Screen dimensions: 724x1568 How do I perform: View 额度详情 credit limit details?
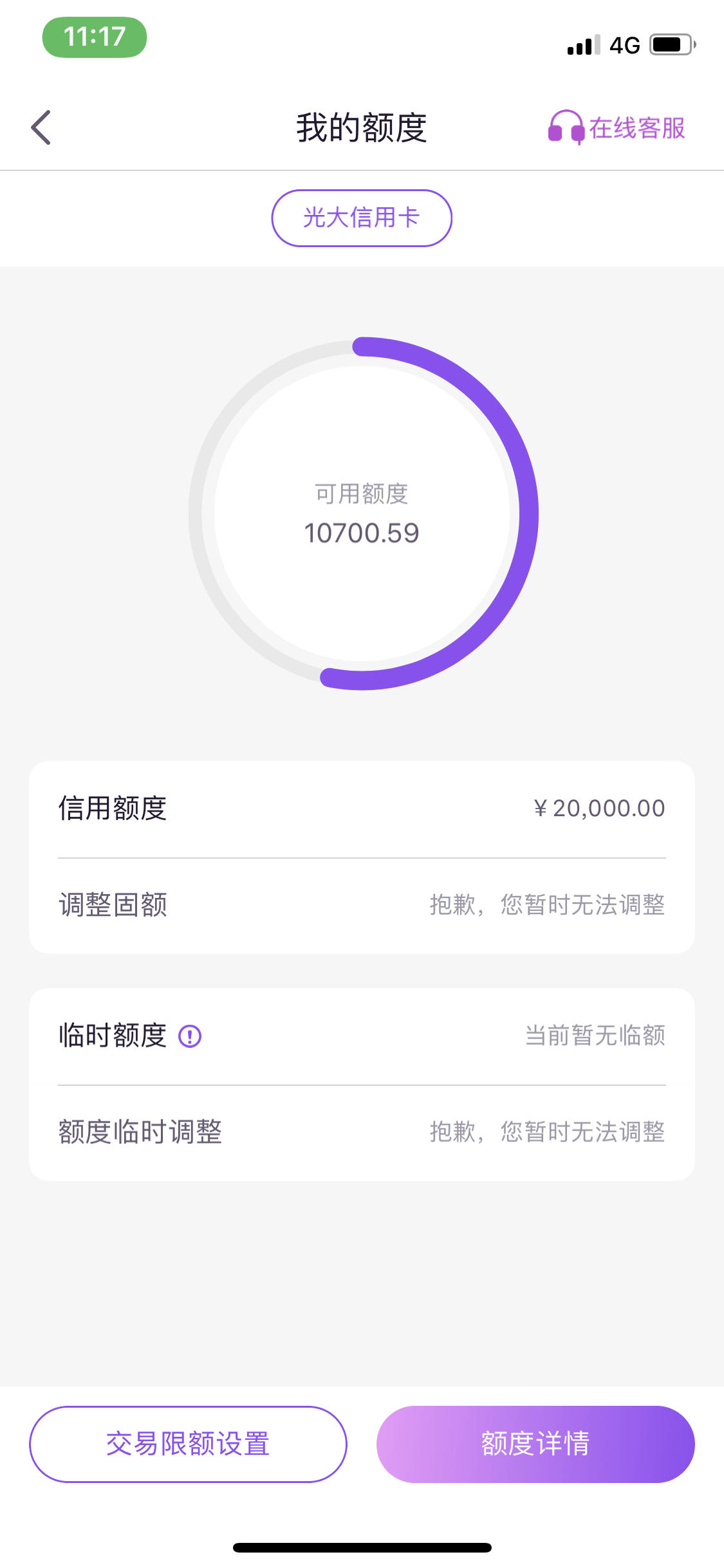point(535,1444)
